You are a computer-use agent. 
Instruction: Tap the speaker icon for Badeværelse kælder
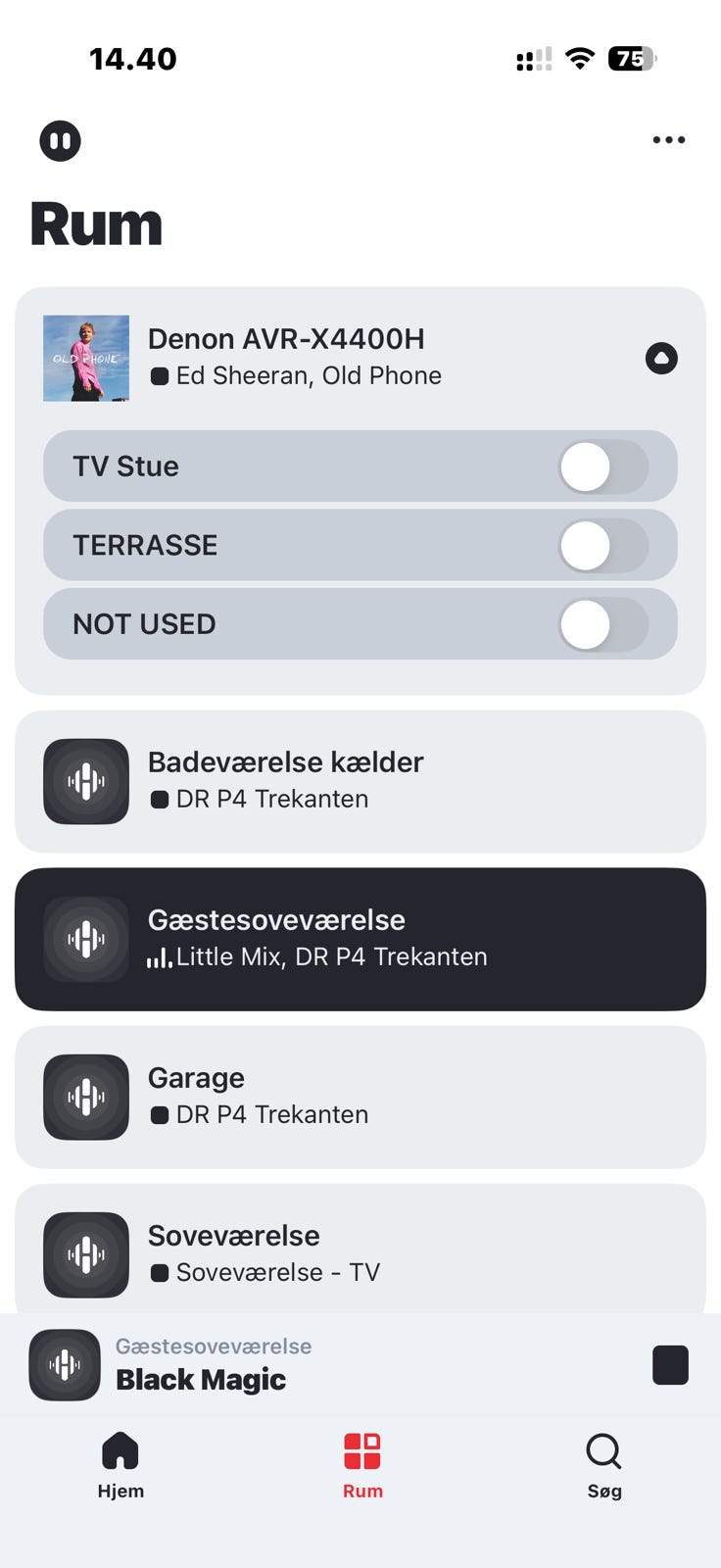(x=86, y=781)
